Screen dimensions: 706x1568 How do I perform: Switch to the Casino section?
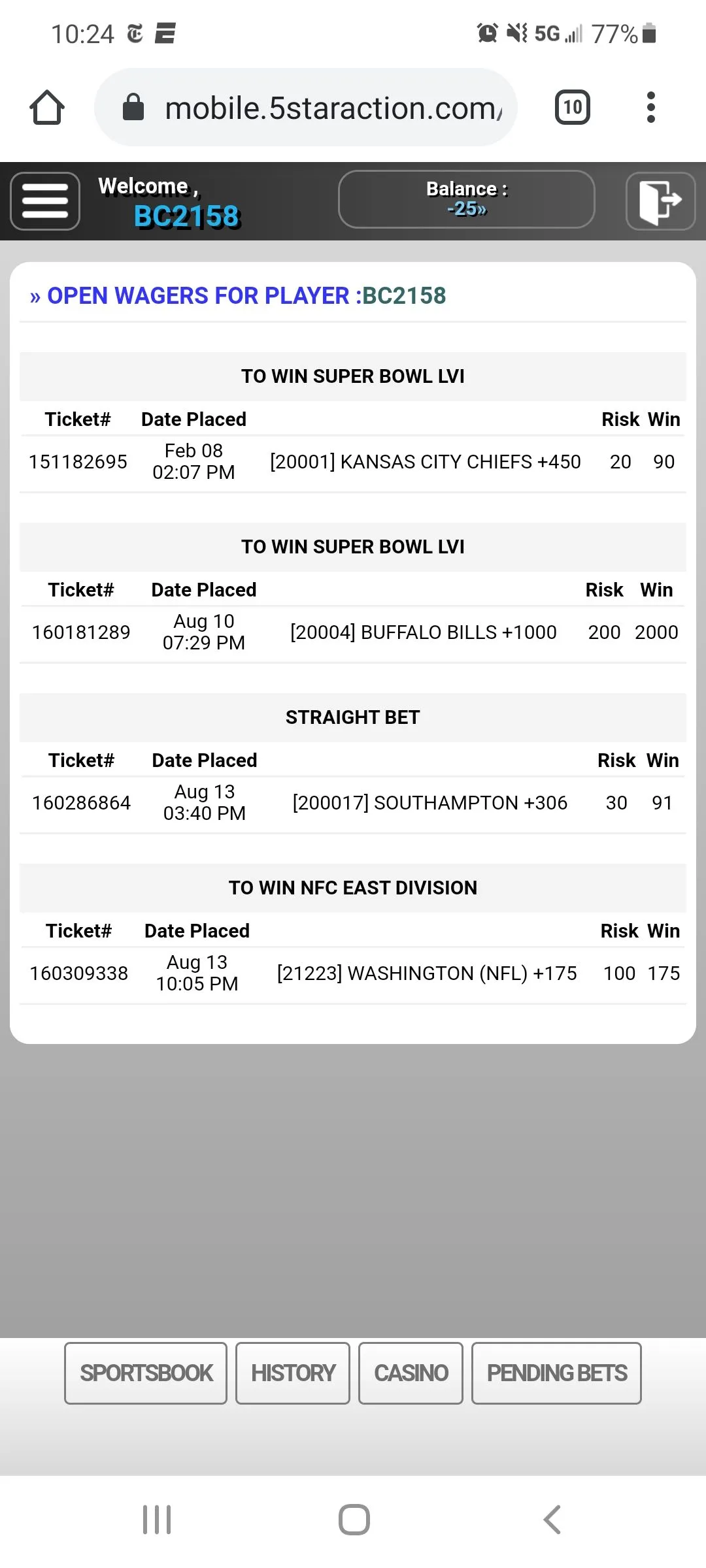click(411, 1373)
